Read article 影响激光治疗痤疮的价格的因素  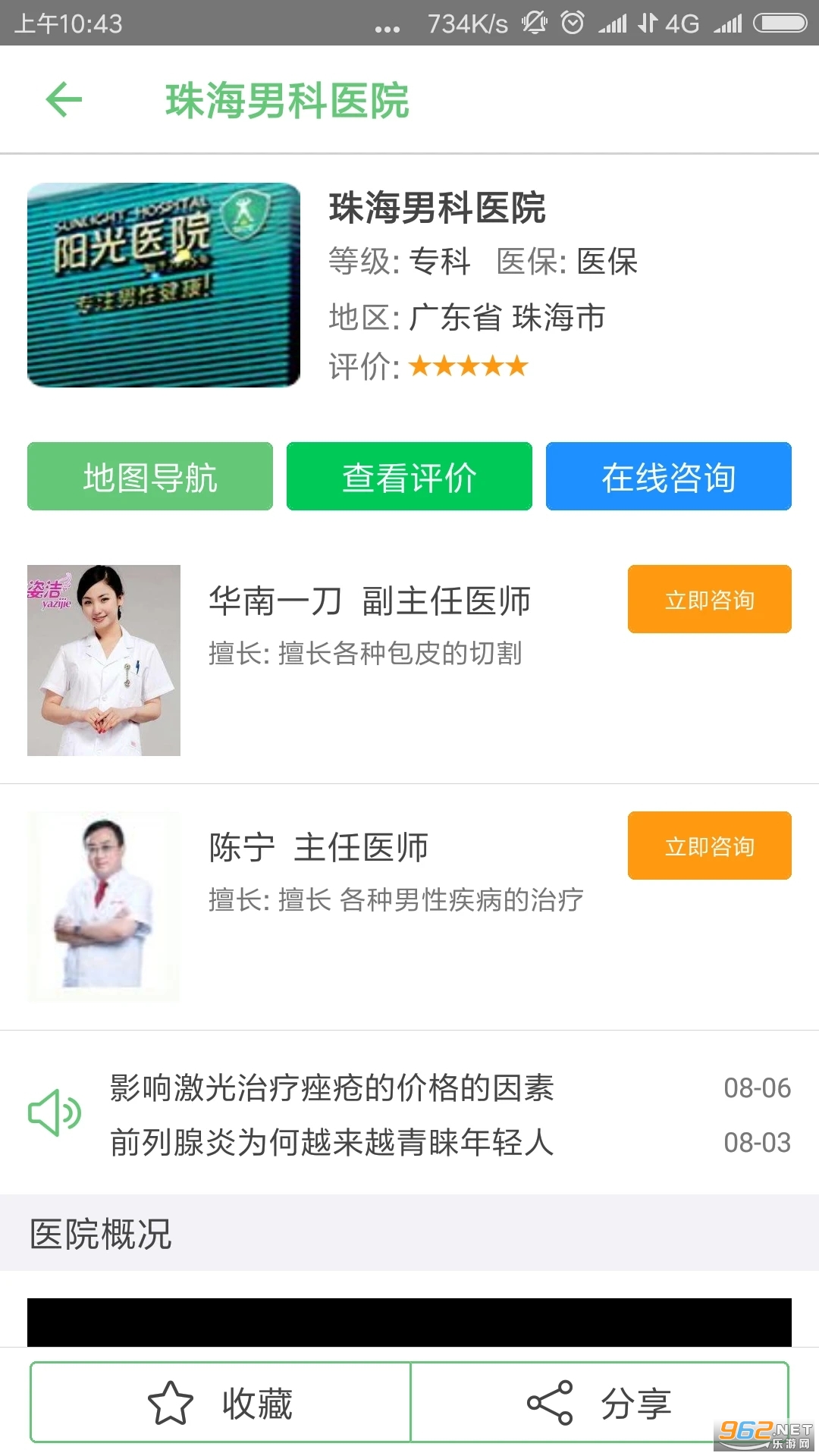[332, 1088]
